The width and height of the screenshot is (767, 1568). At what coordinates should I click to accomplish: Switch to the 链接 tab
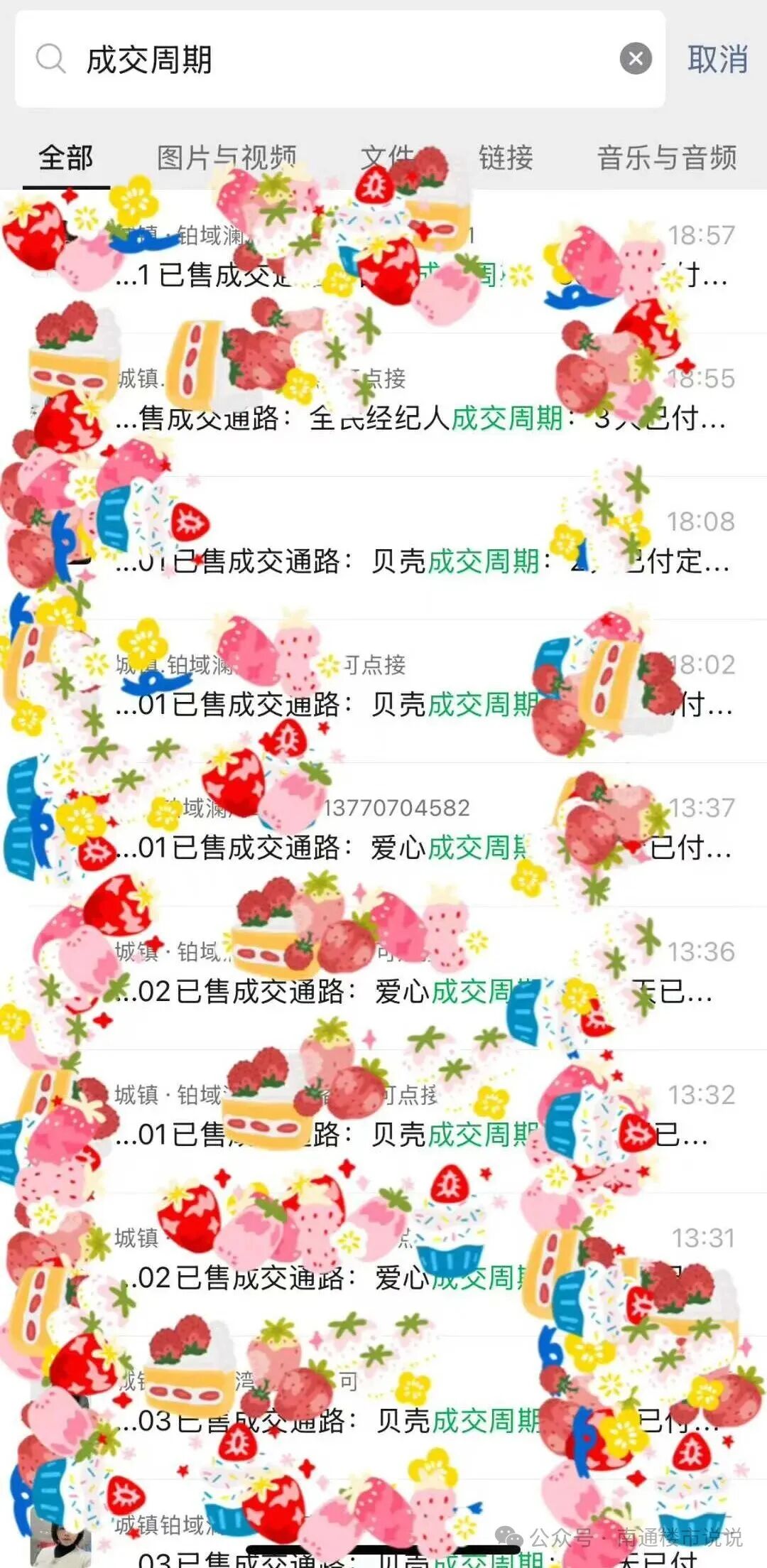[x=506, y=158]
